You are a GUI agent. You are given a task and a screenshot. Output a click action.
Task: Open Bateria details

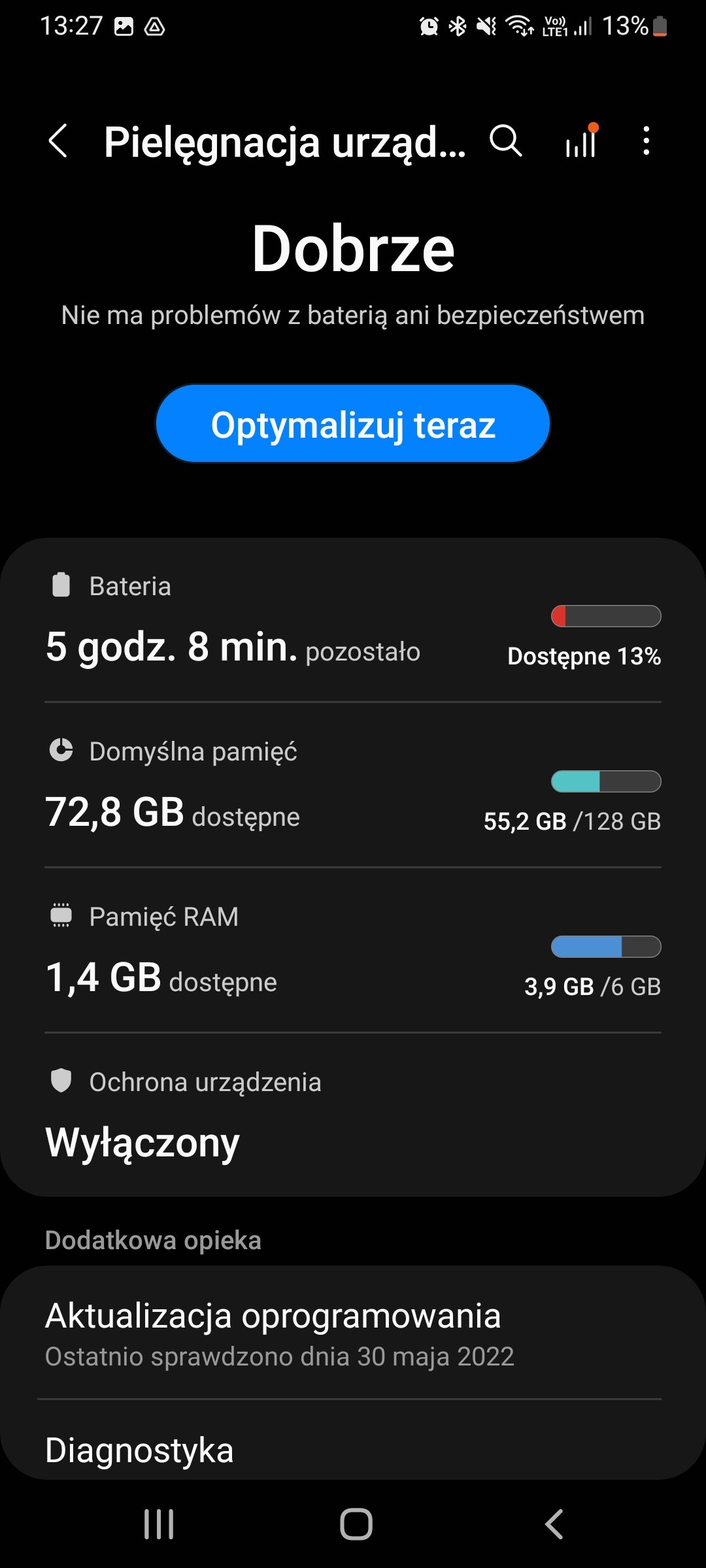point(353,620)
